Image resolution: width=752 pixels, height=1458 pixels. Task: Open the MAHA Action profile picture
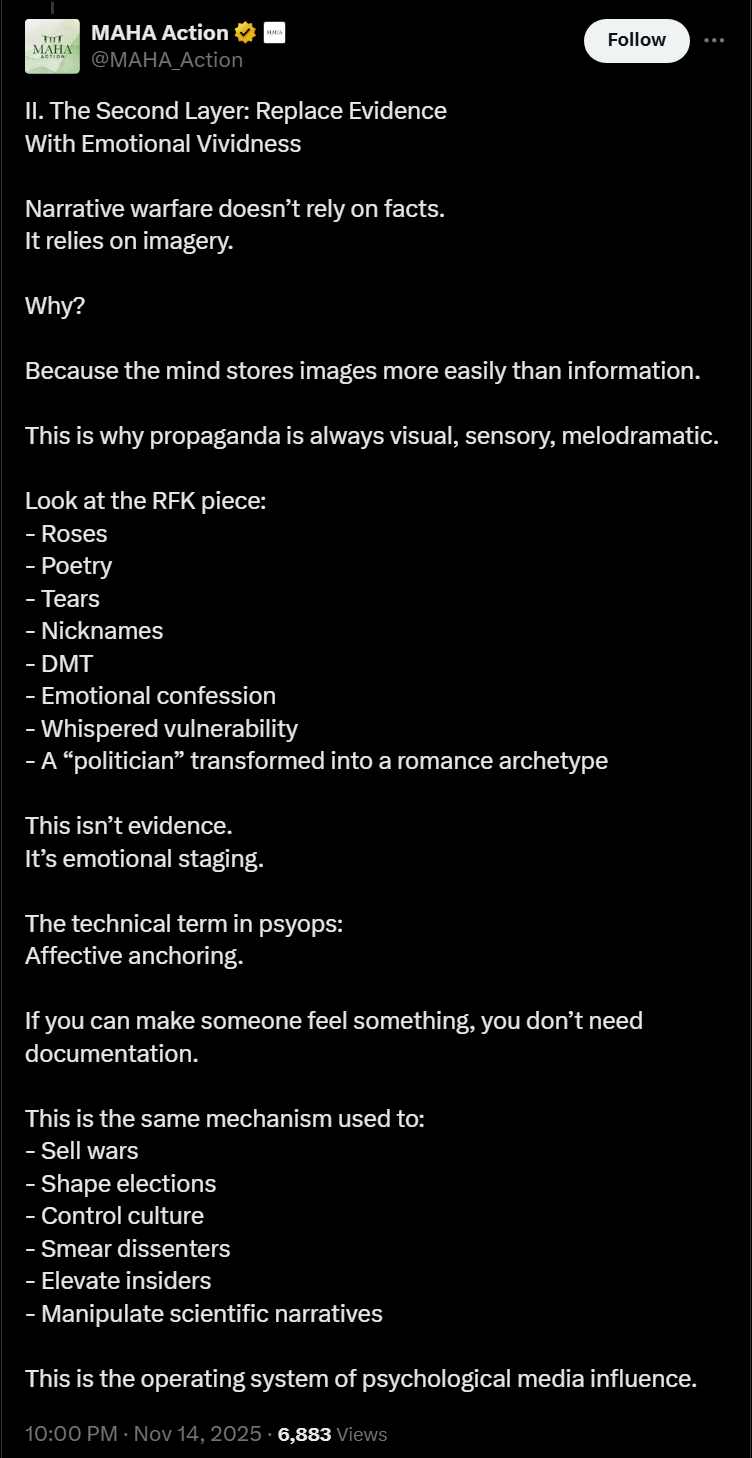pos(52,46)
